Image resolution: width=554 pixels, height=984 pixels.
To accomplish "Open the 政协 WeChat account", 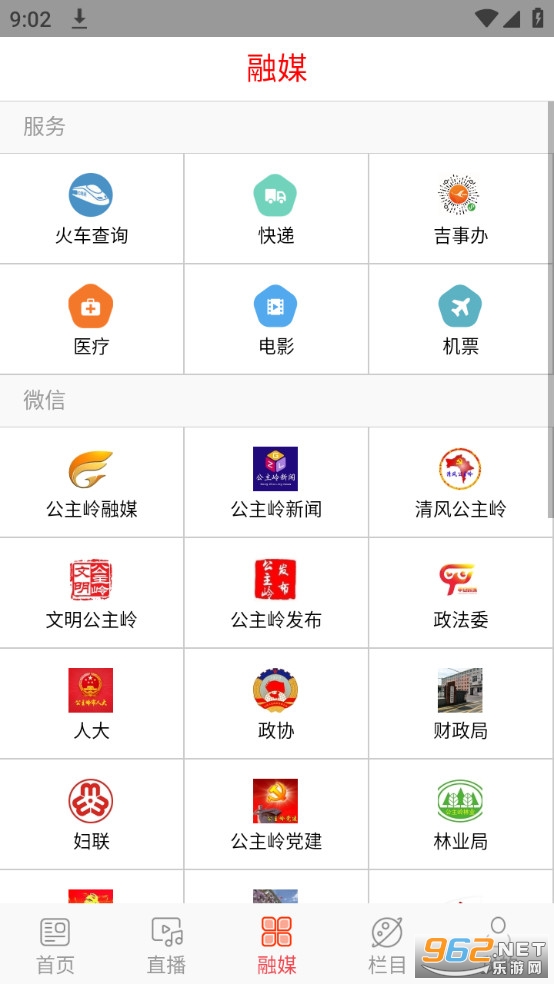I will tap(276, 703).
